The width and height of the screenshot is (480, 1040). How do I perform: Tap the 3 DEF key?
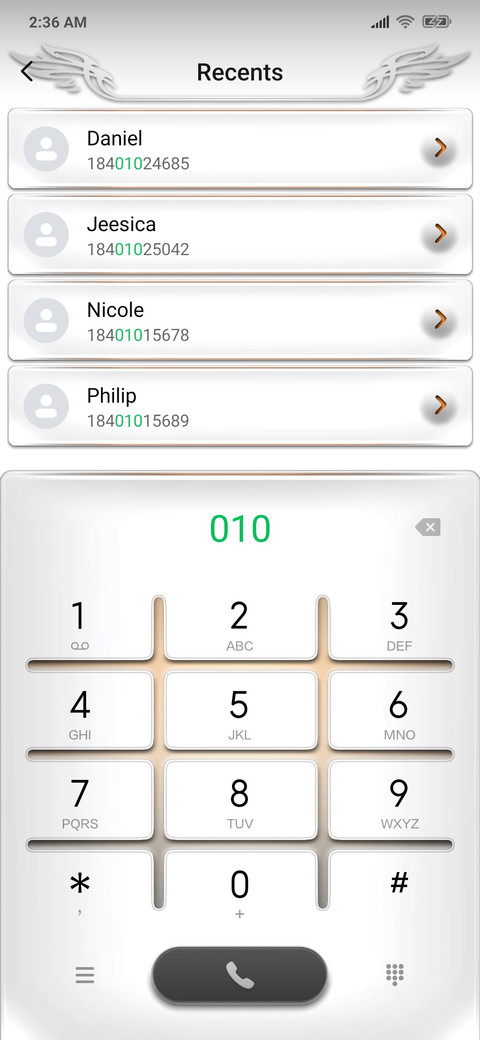pyautogui.click(x=399, y=626)
